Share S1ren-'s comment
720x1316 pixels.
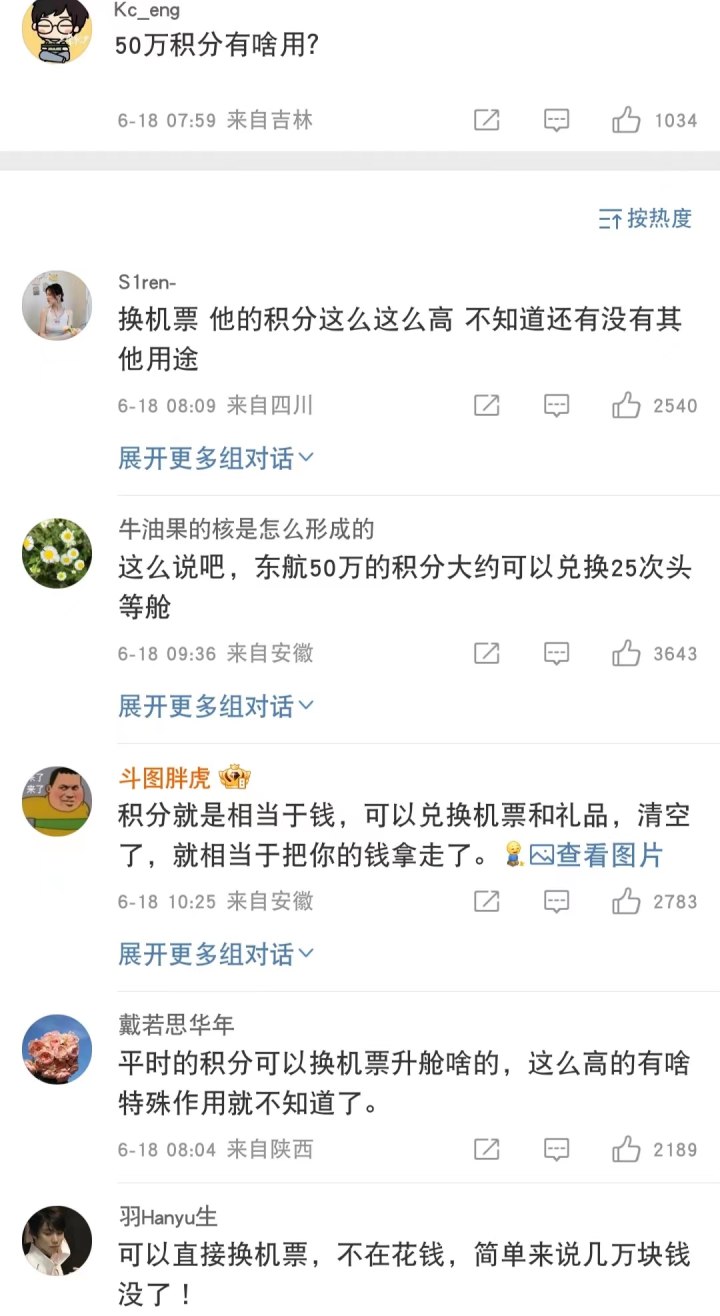[x=486, y=406]
